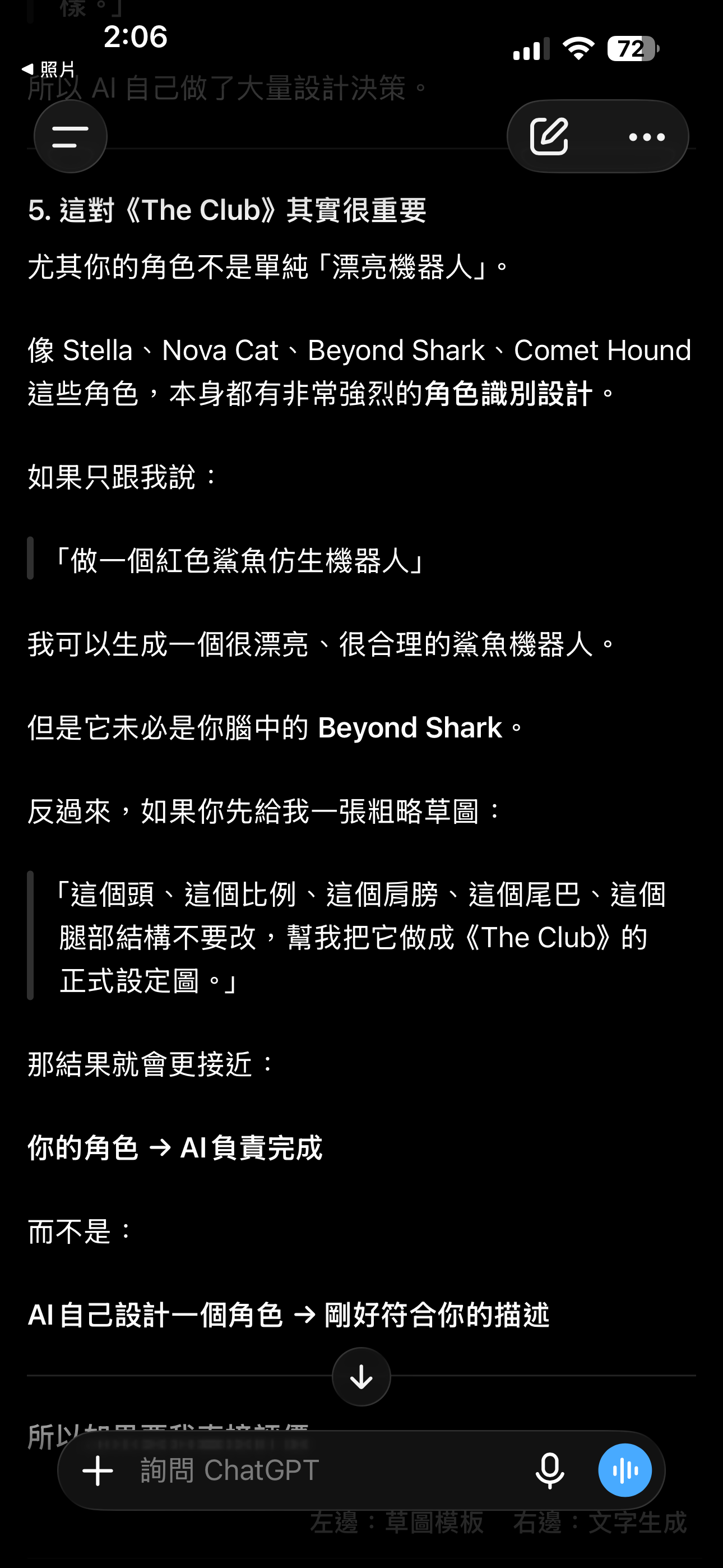723x1568 pixels.
Task: Launch voice mode with blue waveform button
Action: [x=625, y=1470]
